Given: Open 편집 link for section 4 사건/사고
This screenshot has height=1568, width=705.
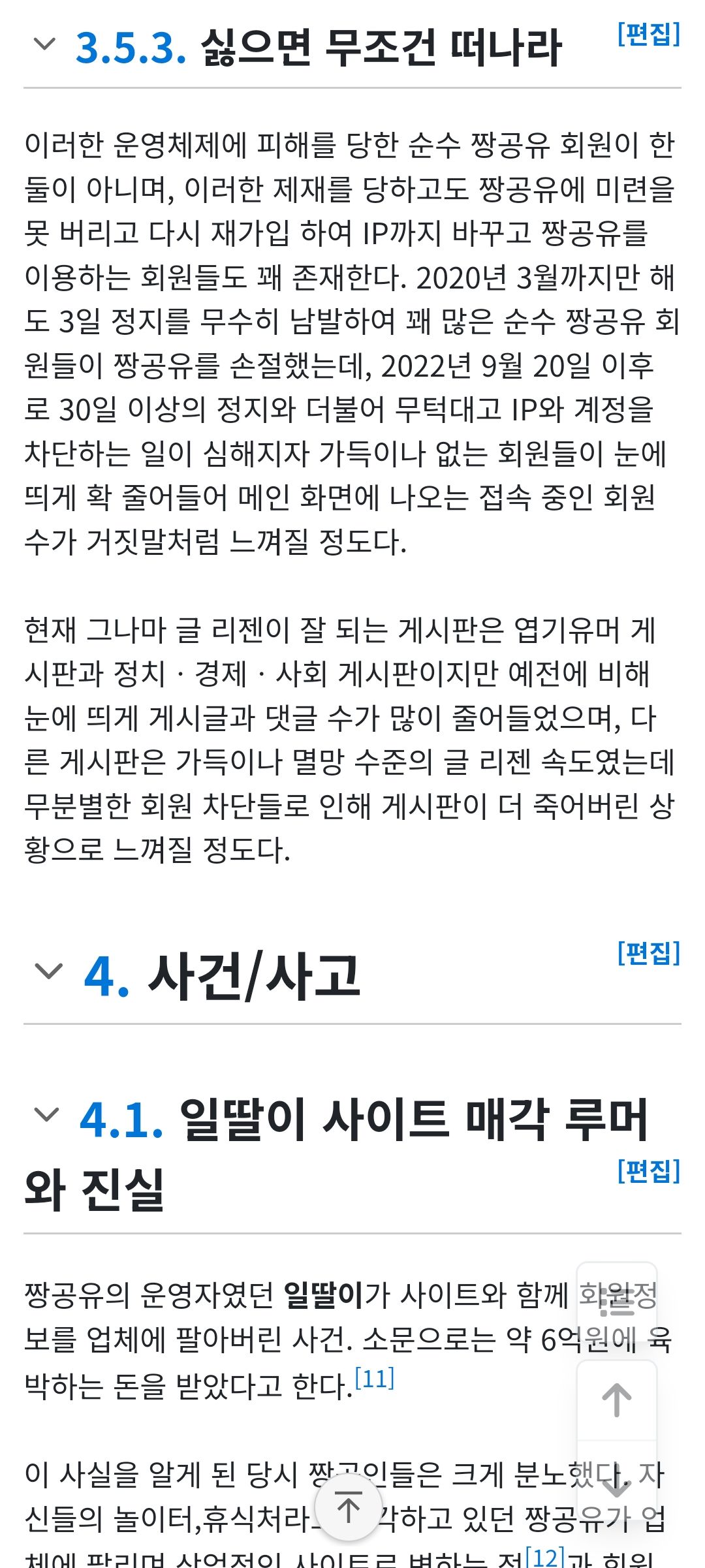Looking at the screenshot, I should point(649,953).
